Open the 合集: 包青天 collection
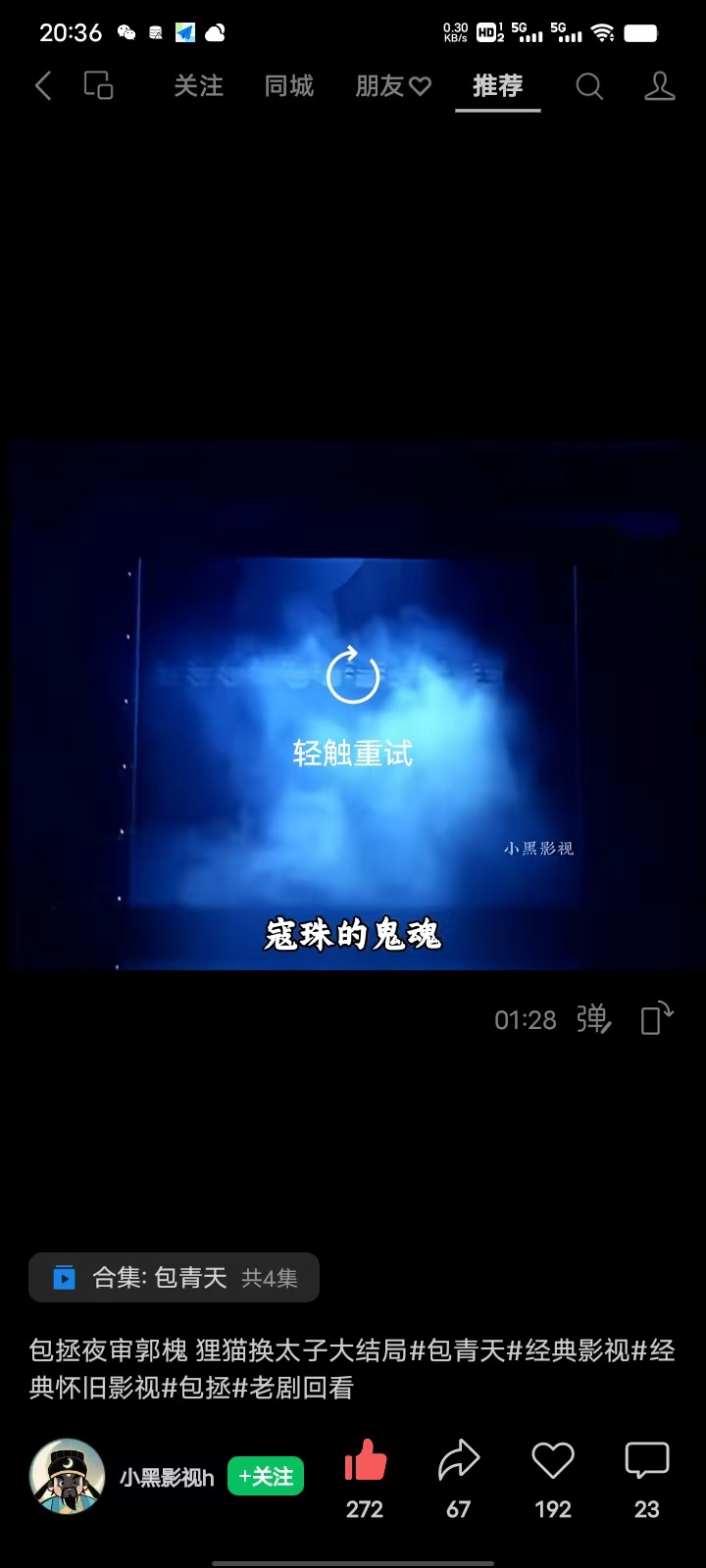This screenshot has height=1568, width=706. pyautogui.click(x=175, y=1277)
